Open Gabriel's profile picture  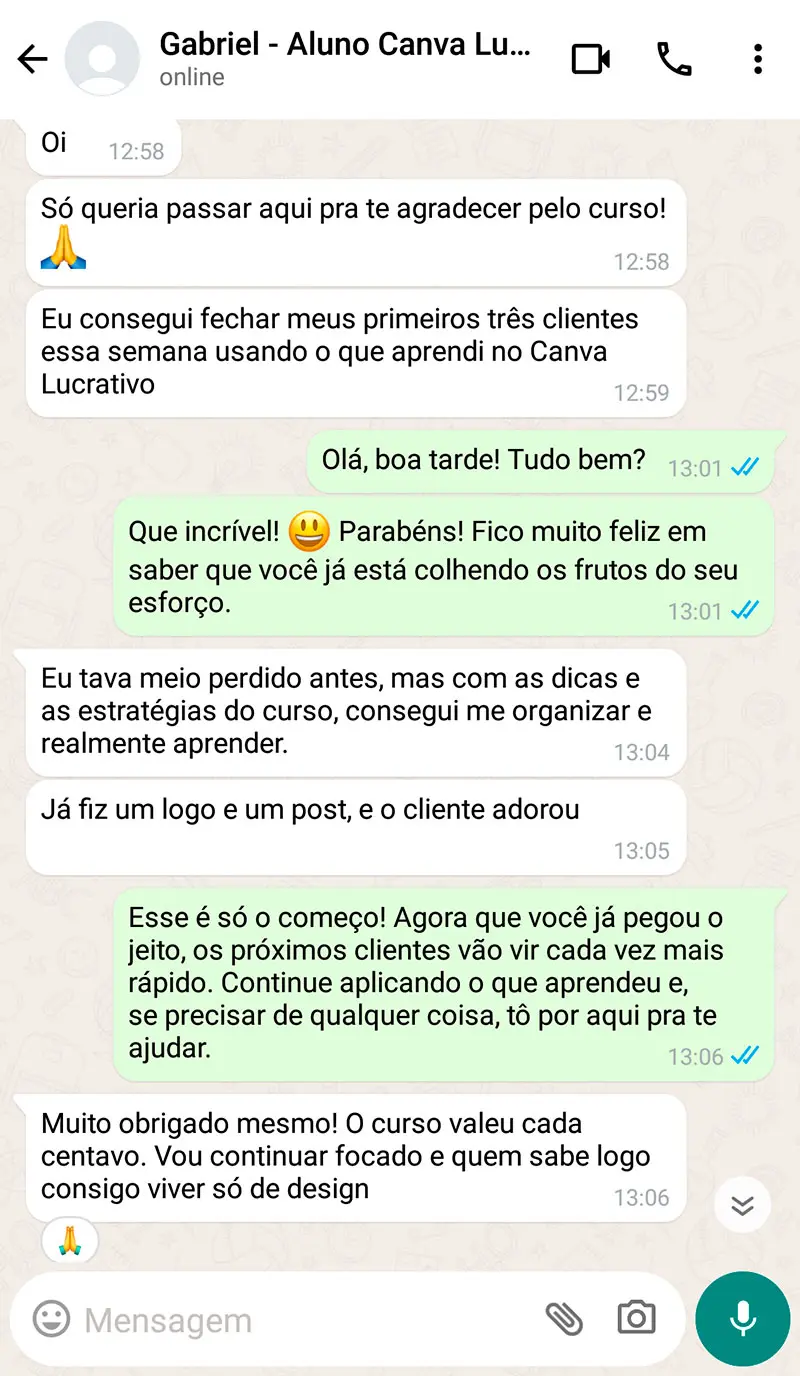pyautogui.click(x=102, y=60)
